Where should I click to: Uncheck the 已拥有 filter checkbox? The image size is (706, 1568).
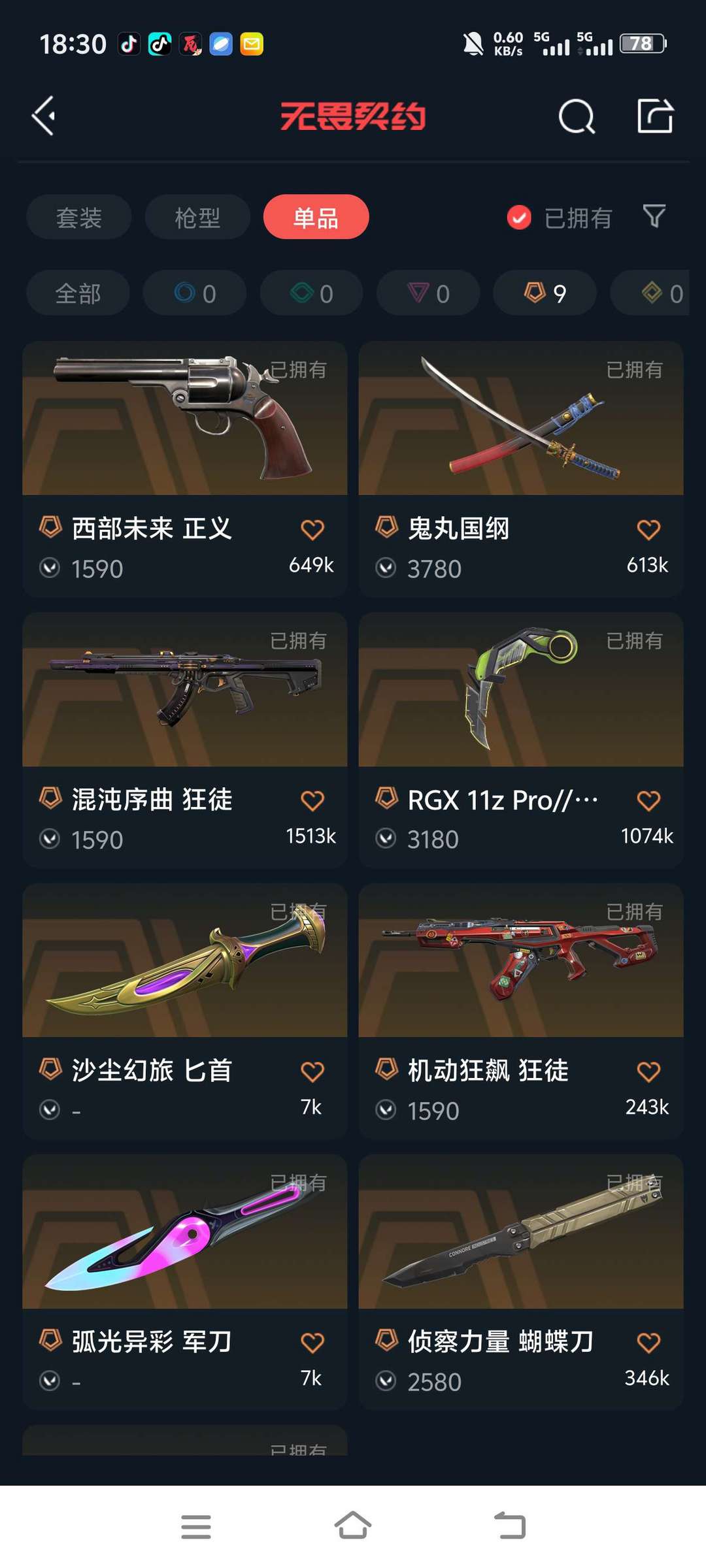(x=519, y=218)
